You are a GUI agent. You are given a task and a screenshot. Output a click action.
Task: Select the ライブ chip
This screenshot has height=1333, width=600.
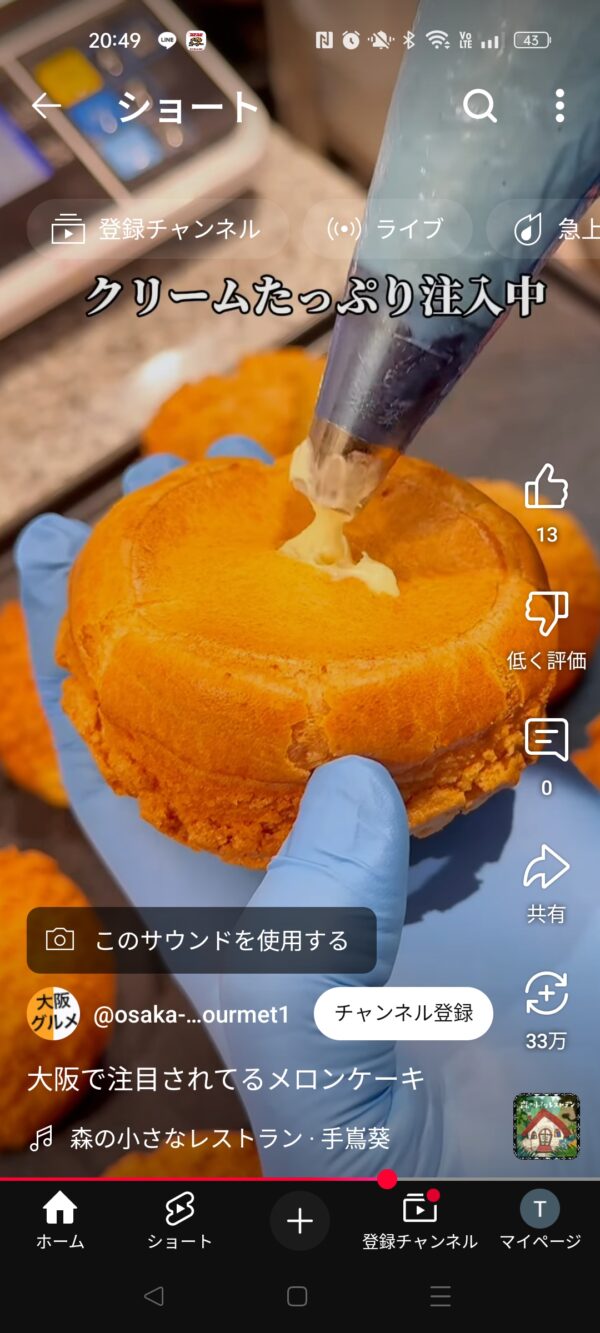(387, 229)
